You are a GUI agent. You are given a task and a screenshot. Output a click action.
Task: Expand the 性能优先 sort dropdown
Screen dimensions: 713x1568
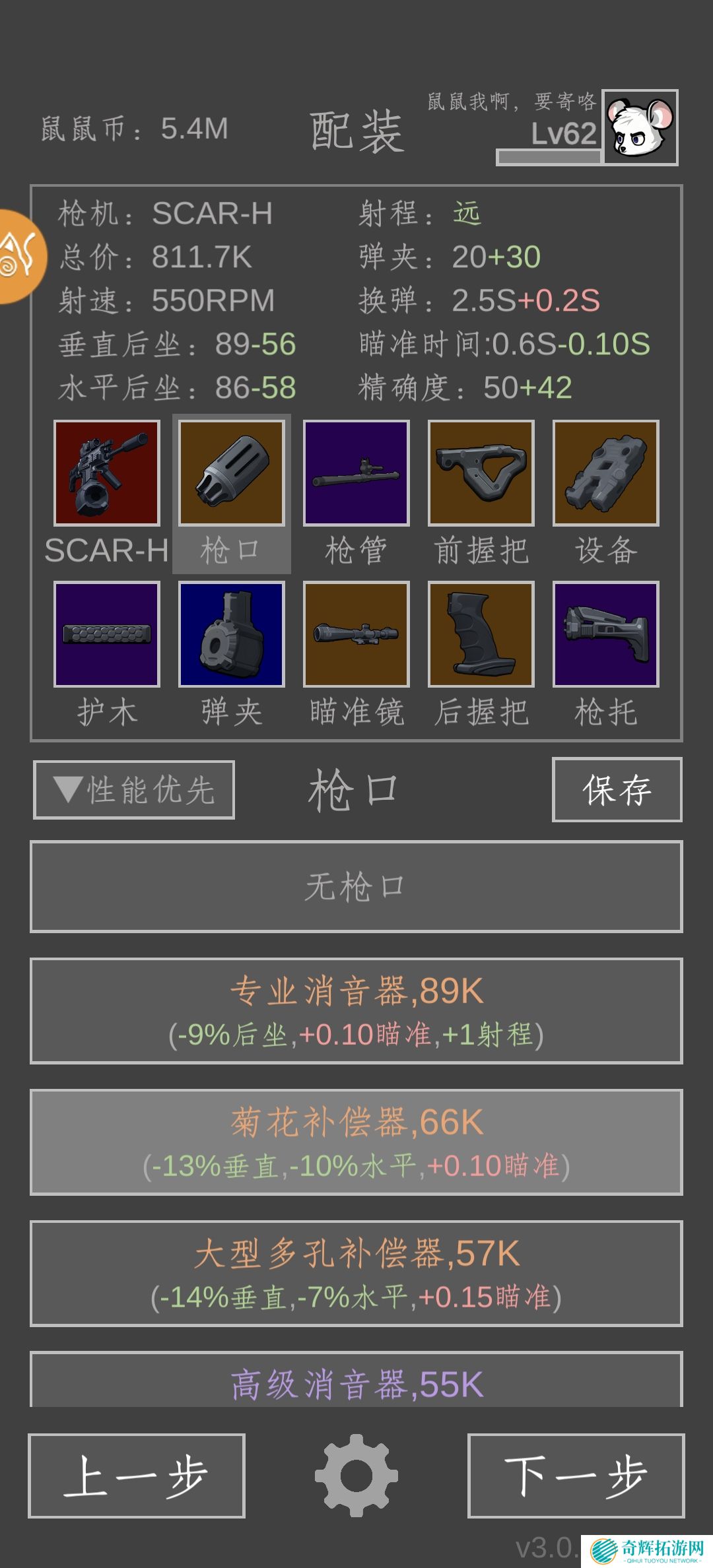tap(134, 790)
